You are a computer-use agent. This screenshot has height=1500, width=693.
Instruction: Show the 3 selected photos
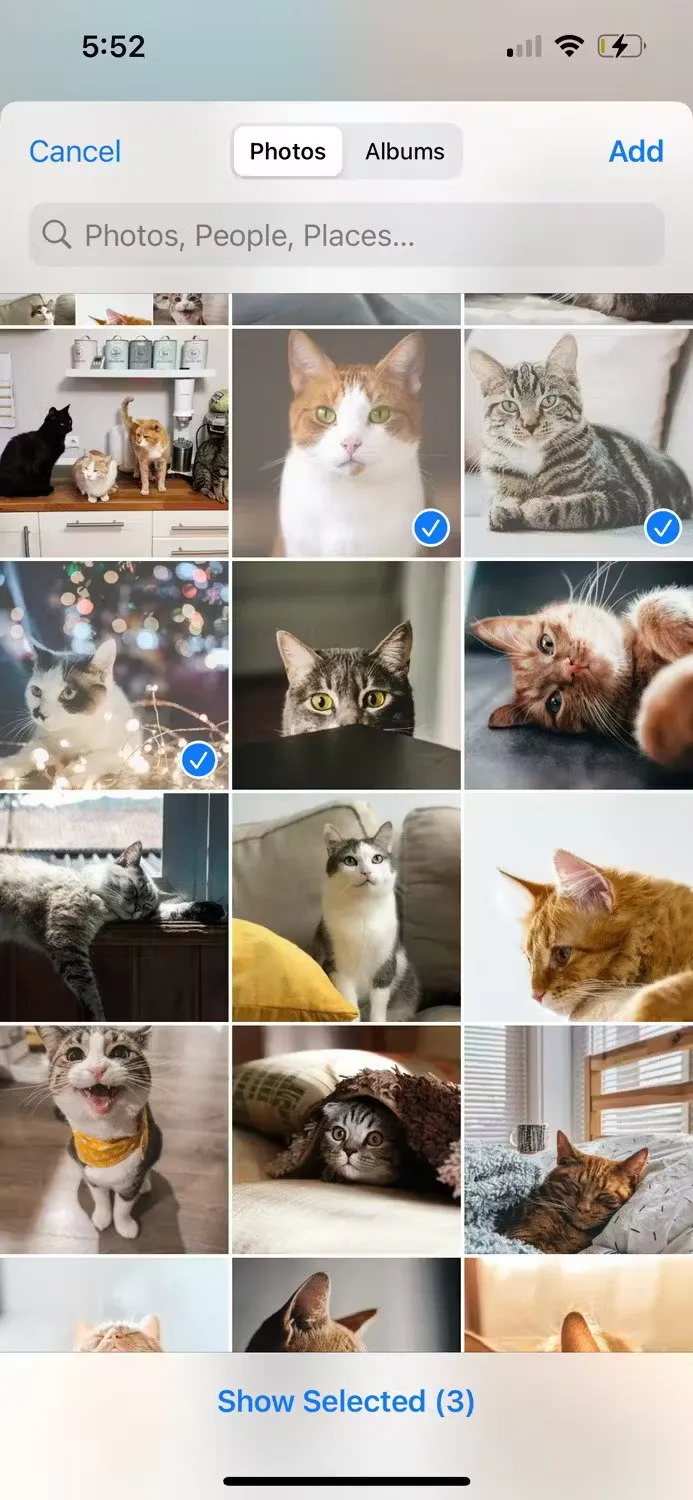point(346,1401)
